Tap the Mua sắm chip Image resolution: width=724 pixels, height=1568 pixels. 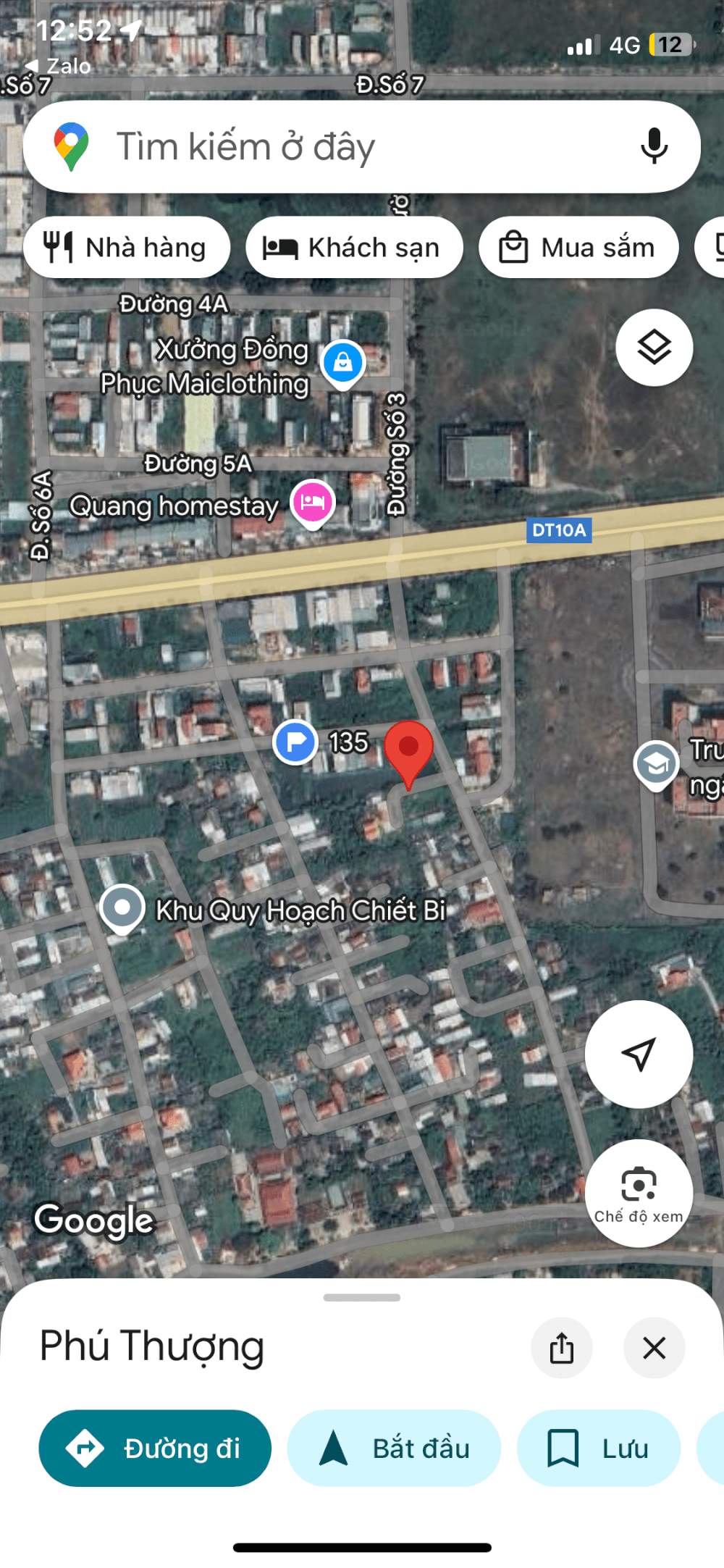click(x=578, y=248)
